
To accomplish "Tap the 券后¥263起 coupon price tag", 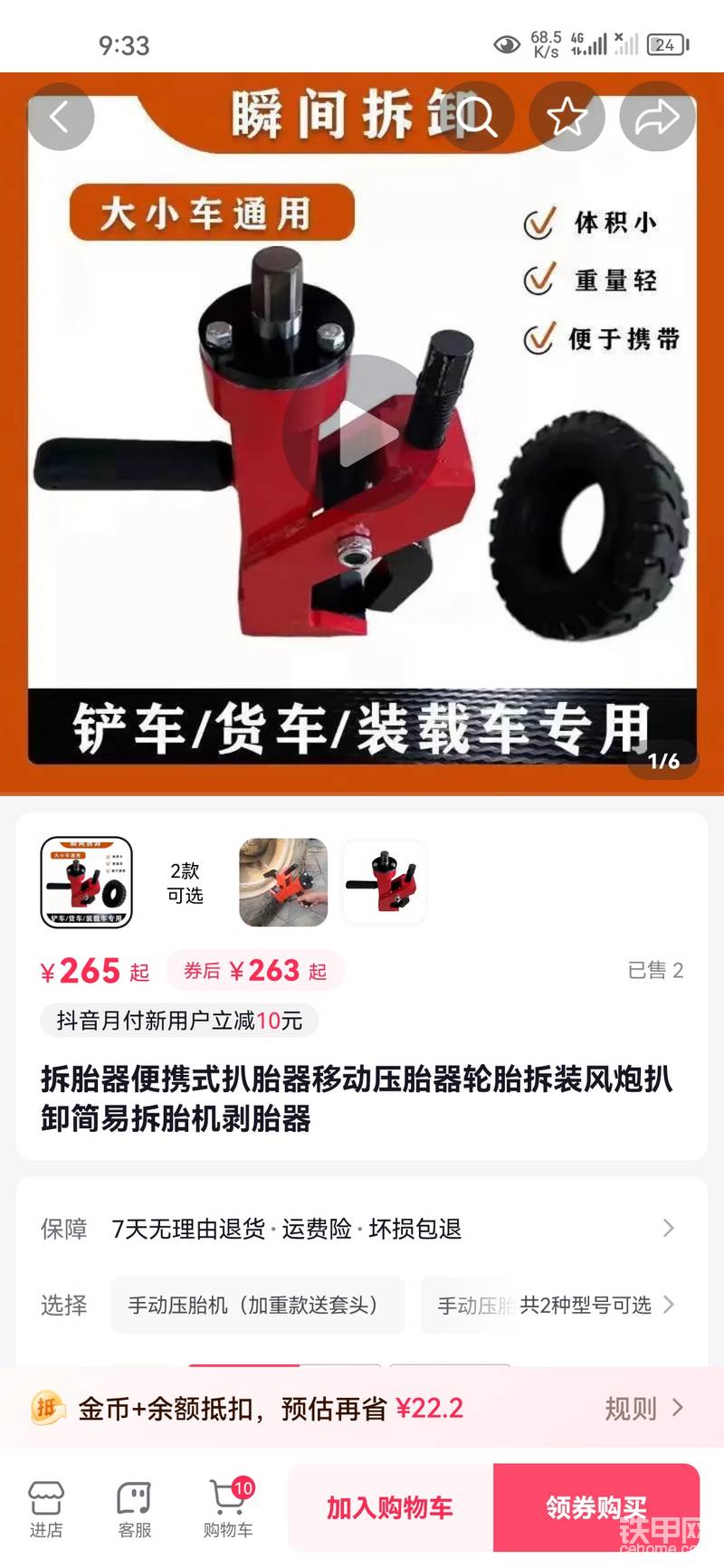I will [x=255, y=971].
